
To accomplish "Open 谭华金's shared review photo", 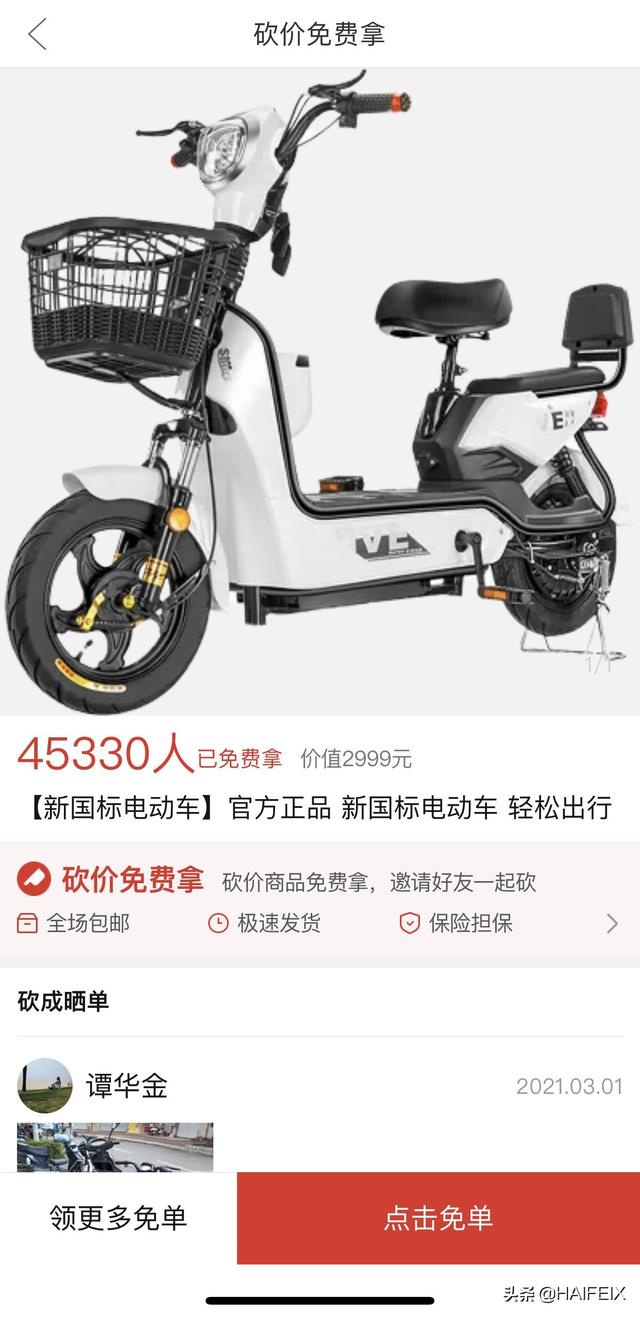I will (x=115, y=1147).
